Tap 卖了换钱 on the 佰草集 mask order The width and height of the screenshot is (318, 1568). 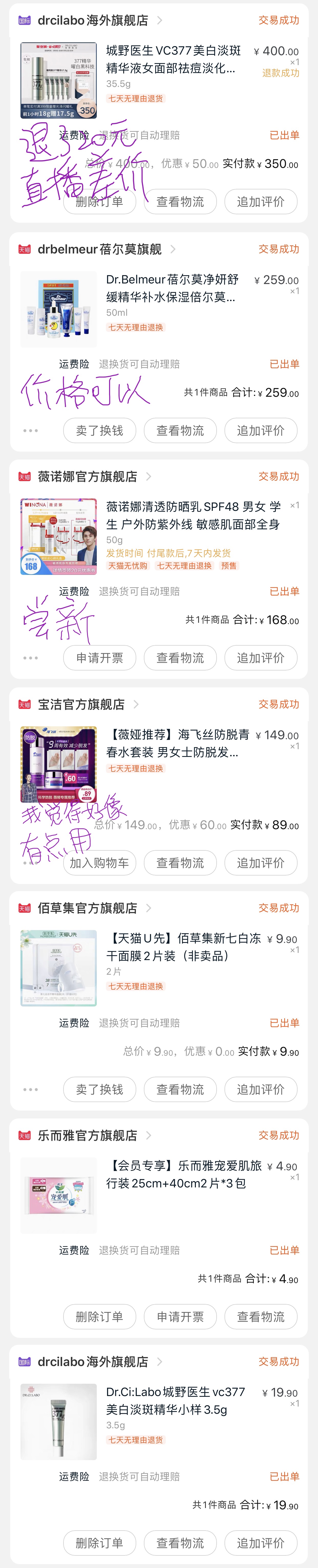coord(99,1089)
